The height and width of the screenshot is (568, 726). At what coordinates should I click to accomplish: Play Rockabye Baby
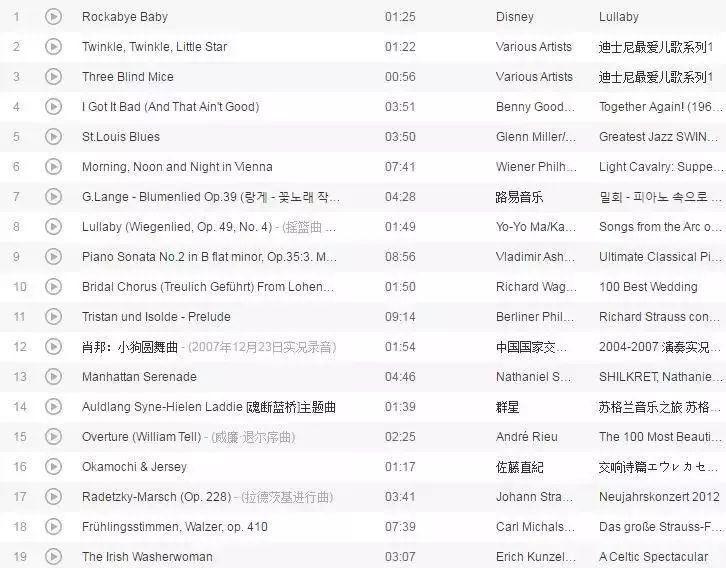tap(53, 17)
